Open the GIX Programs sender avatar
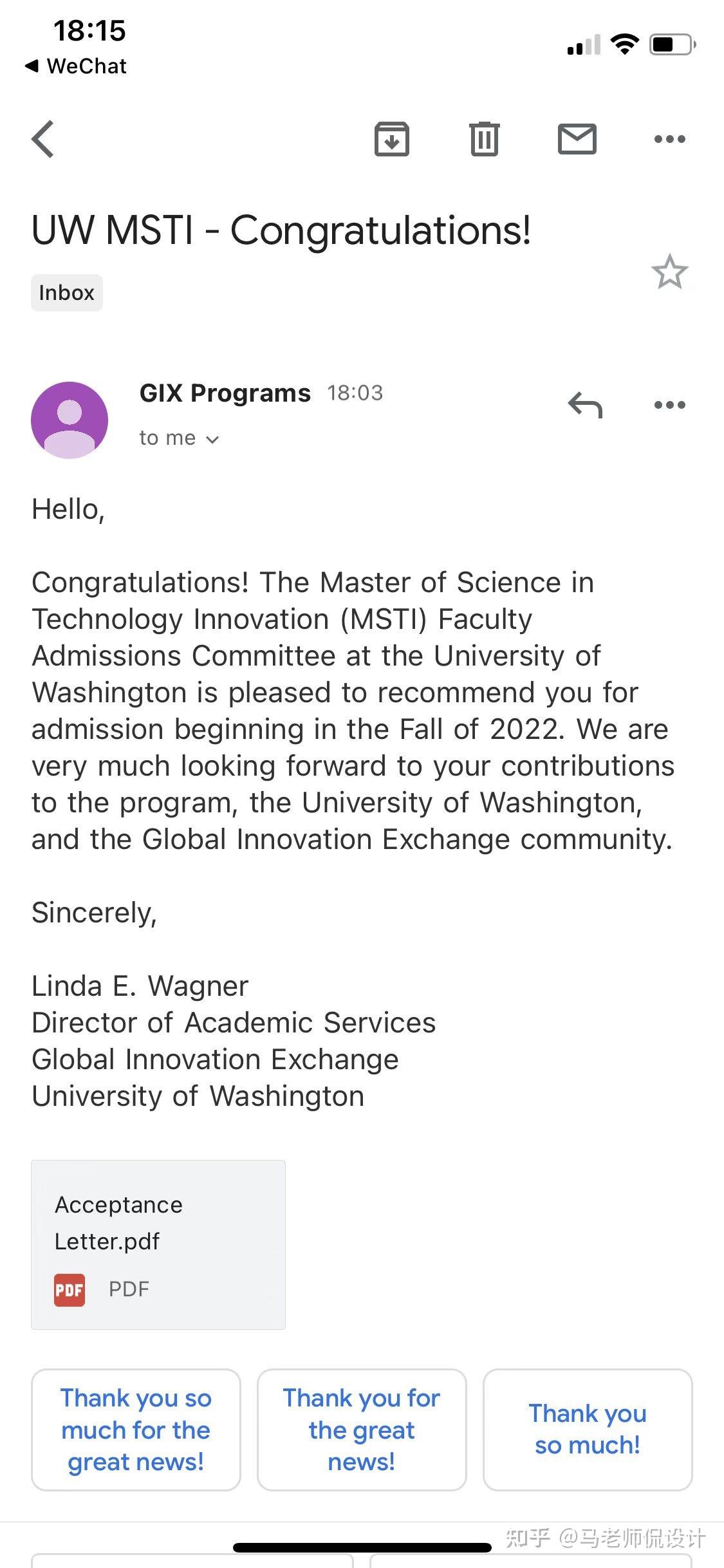The image size is (724, 1568). [70, 420]
